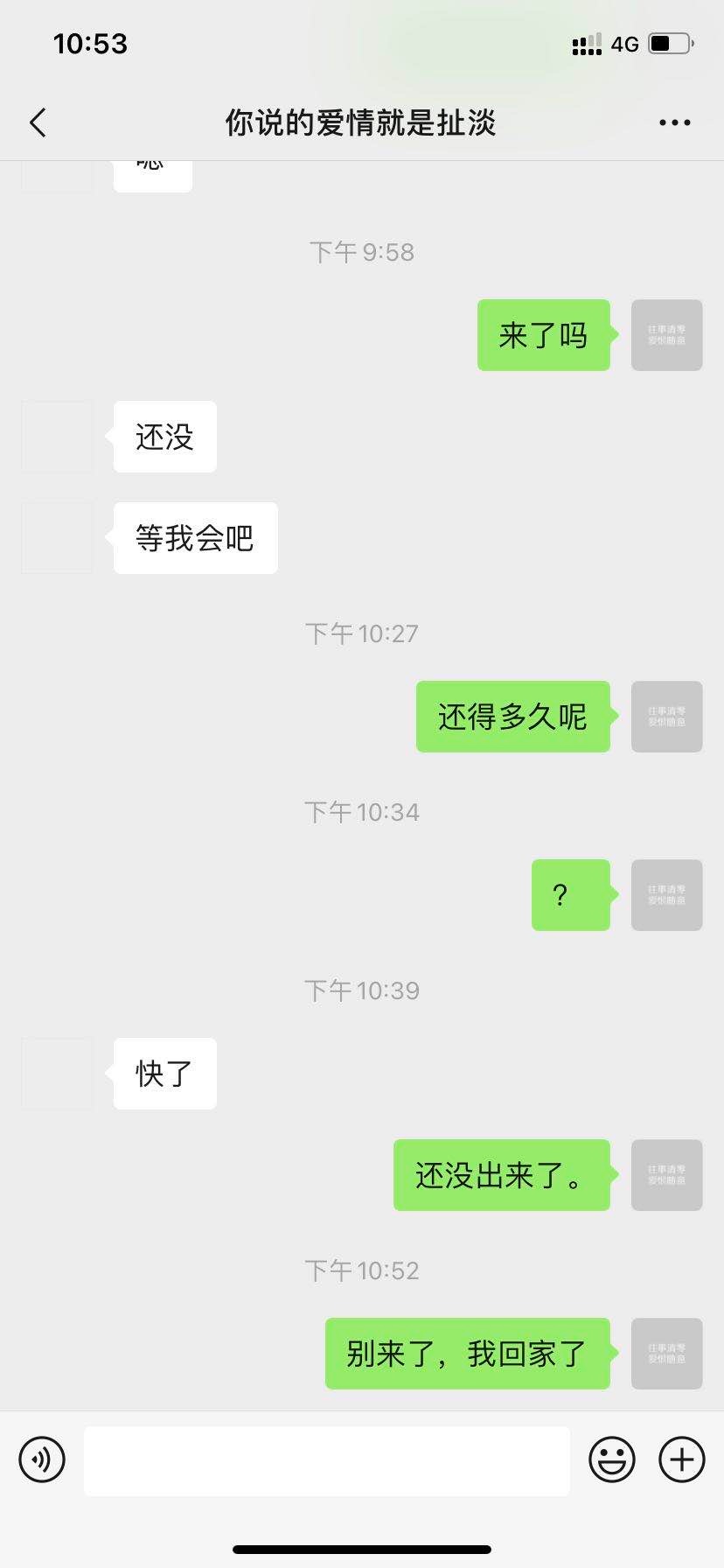This screenshot has height=1568, width=724.
Task: Tap the voice input icon
Action: click(x=41, y=1459)
